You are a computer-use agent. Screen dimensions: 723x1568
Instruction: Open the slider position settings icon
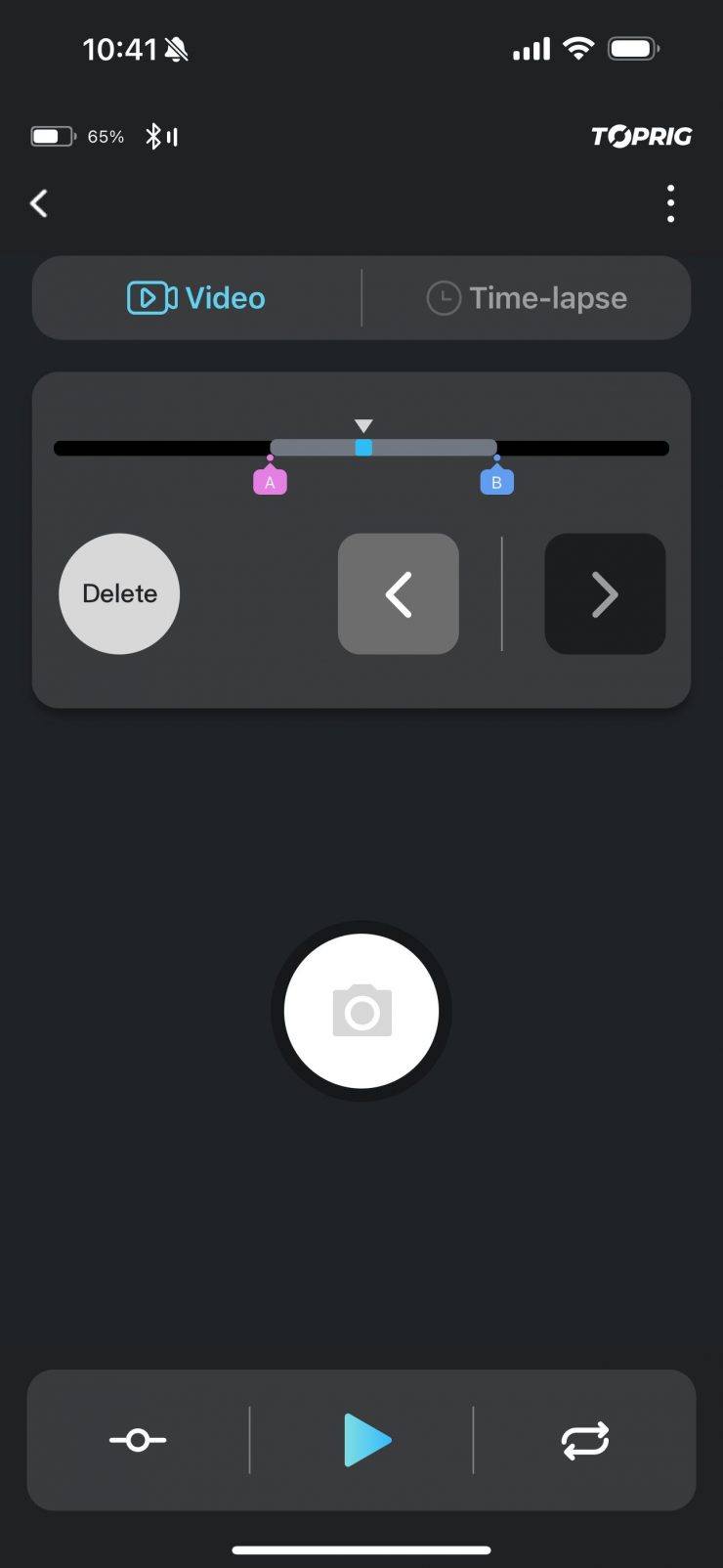[x=138, y=1440]
